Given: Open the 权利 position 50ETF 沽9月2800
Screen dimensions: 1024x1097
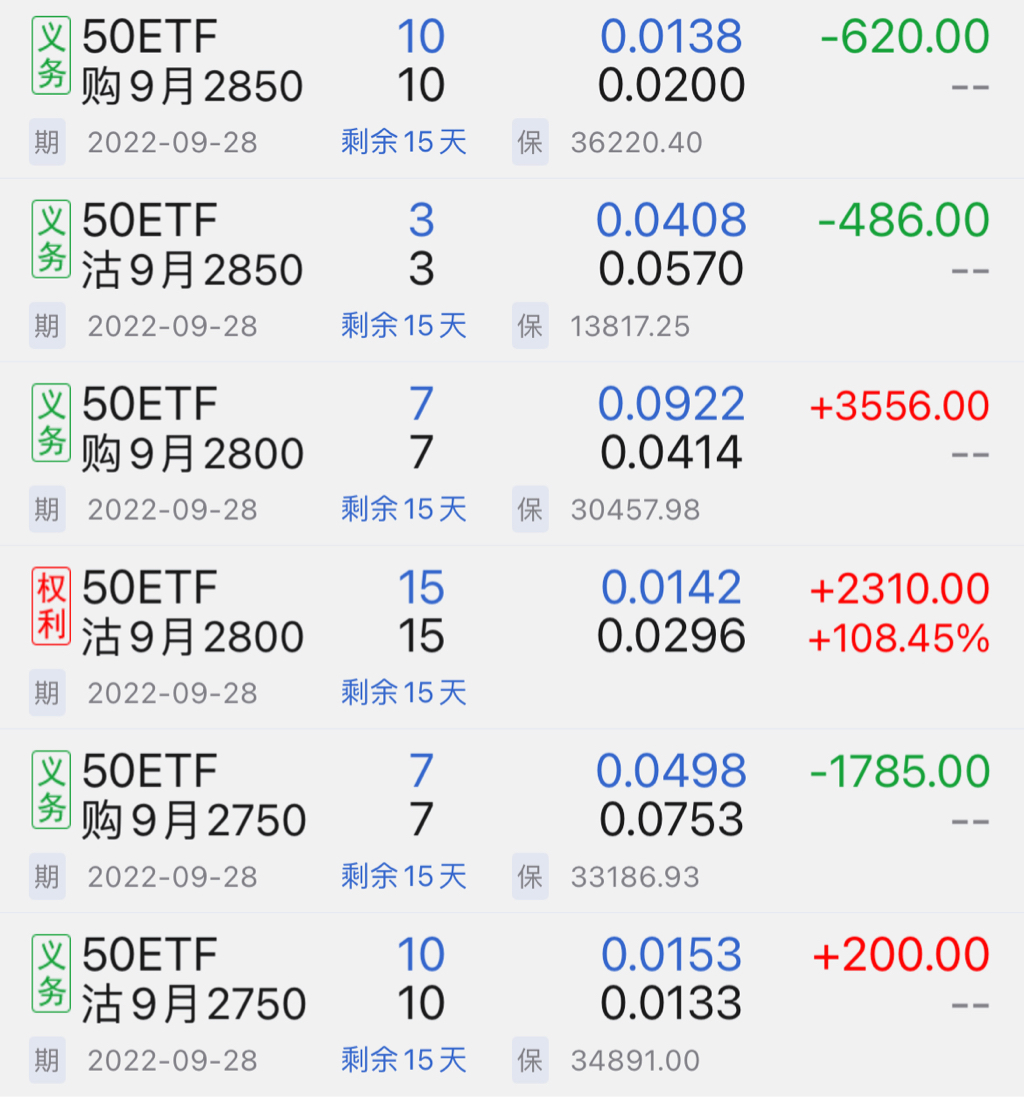Looking at the screenshot, I should click(x=192, y=613).
